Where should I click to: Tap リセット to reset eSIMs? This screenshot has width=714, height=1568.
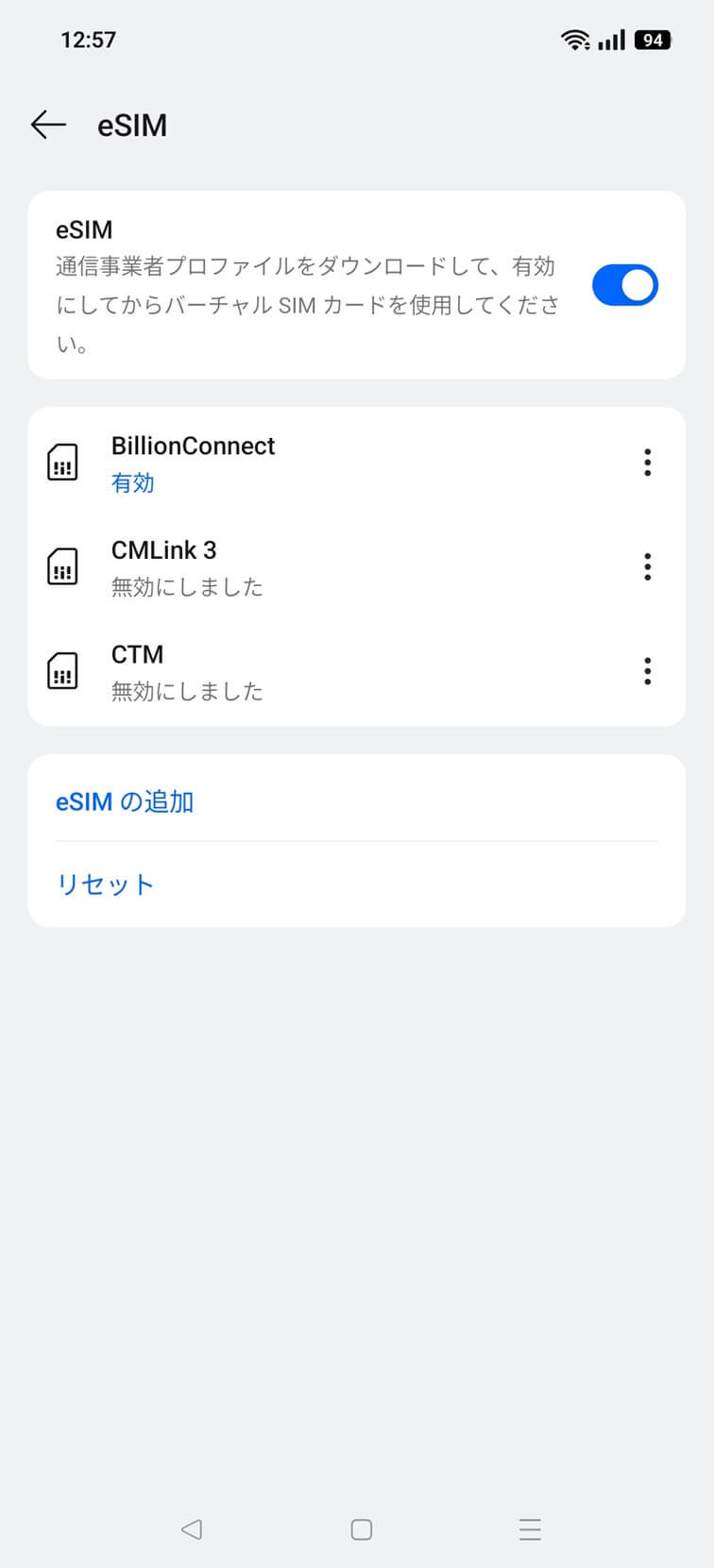105,885
